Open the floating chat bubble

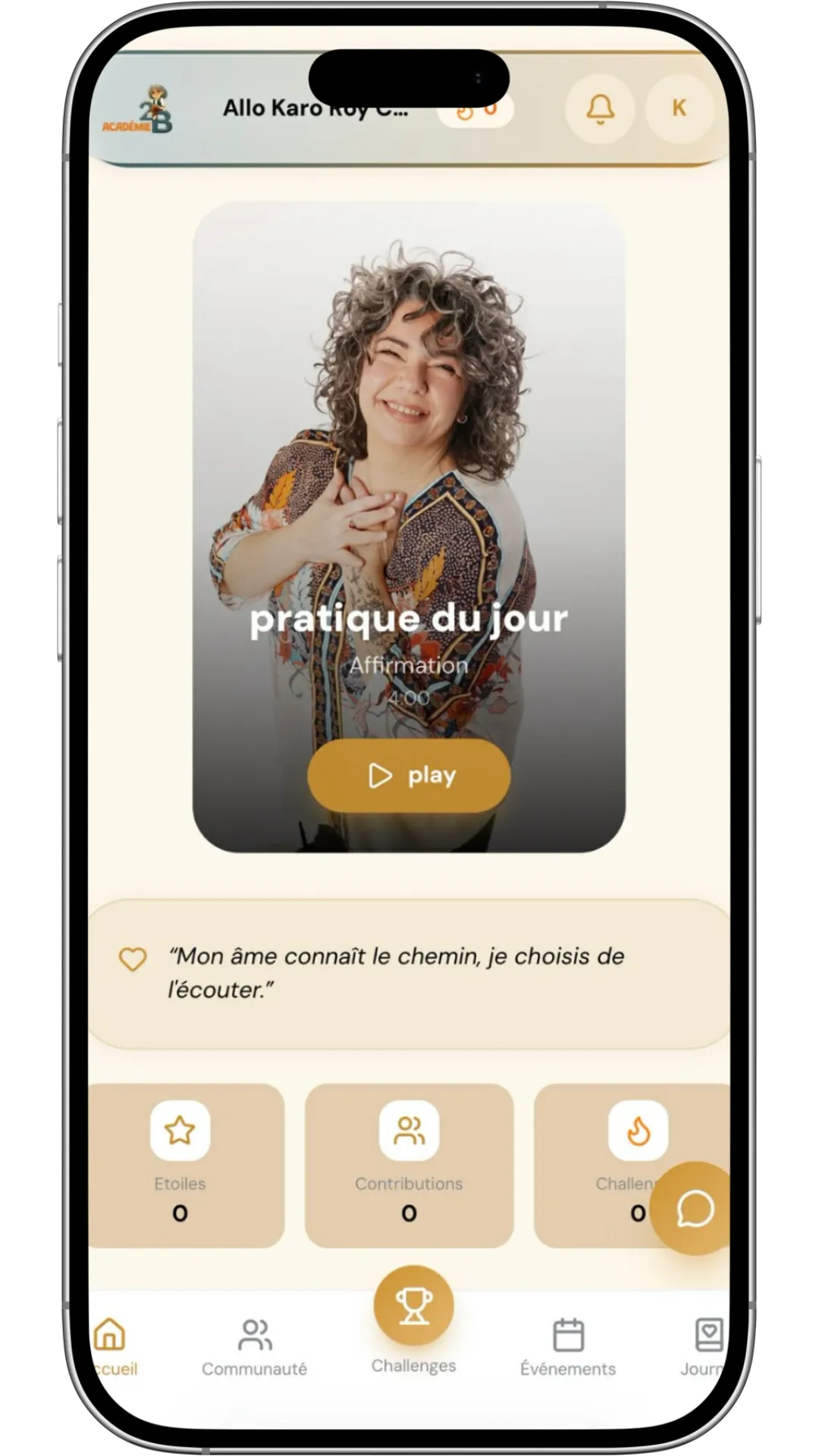point(694,1209)
